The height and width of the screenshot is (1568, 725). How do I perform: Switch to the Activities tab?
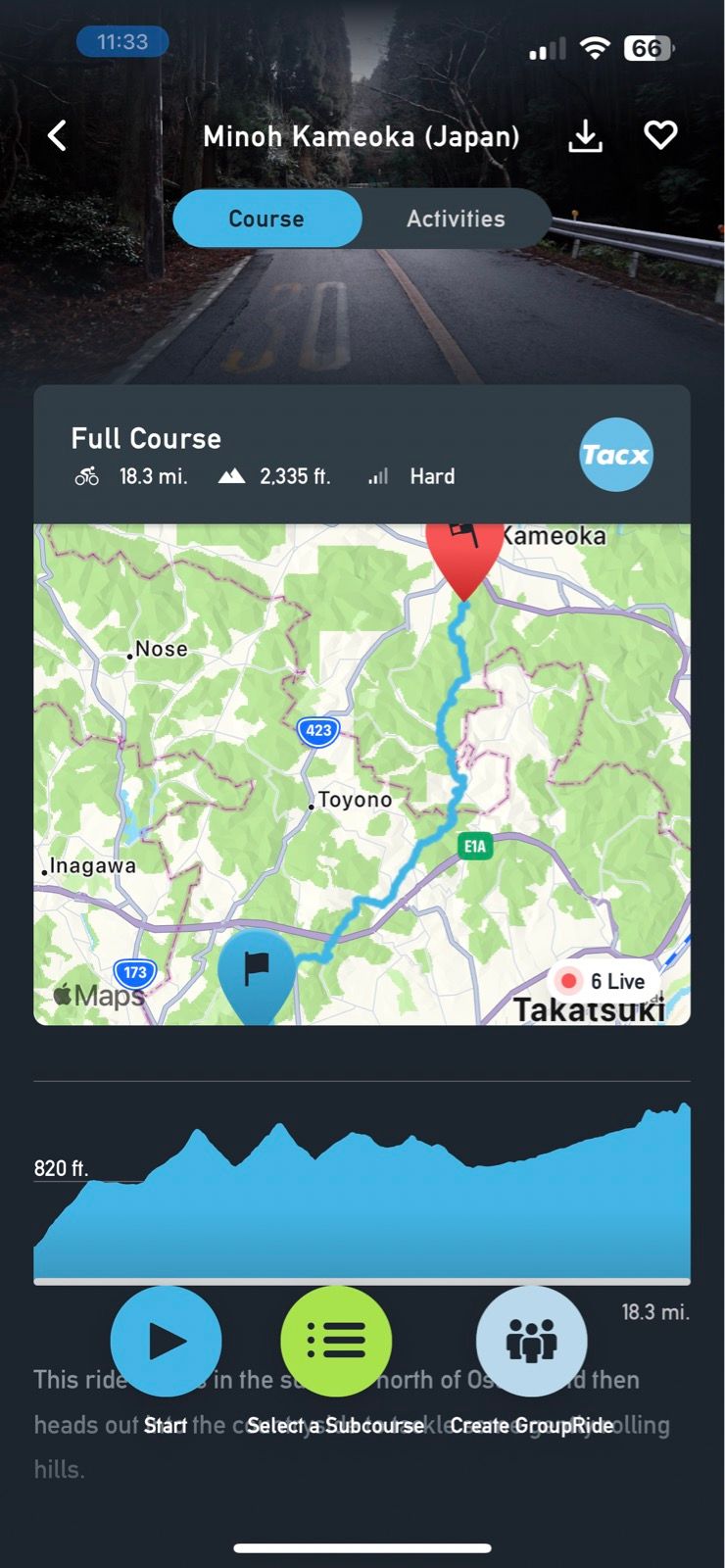tap(457, 219)
